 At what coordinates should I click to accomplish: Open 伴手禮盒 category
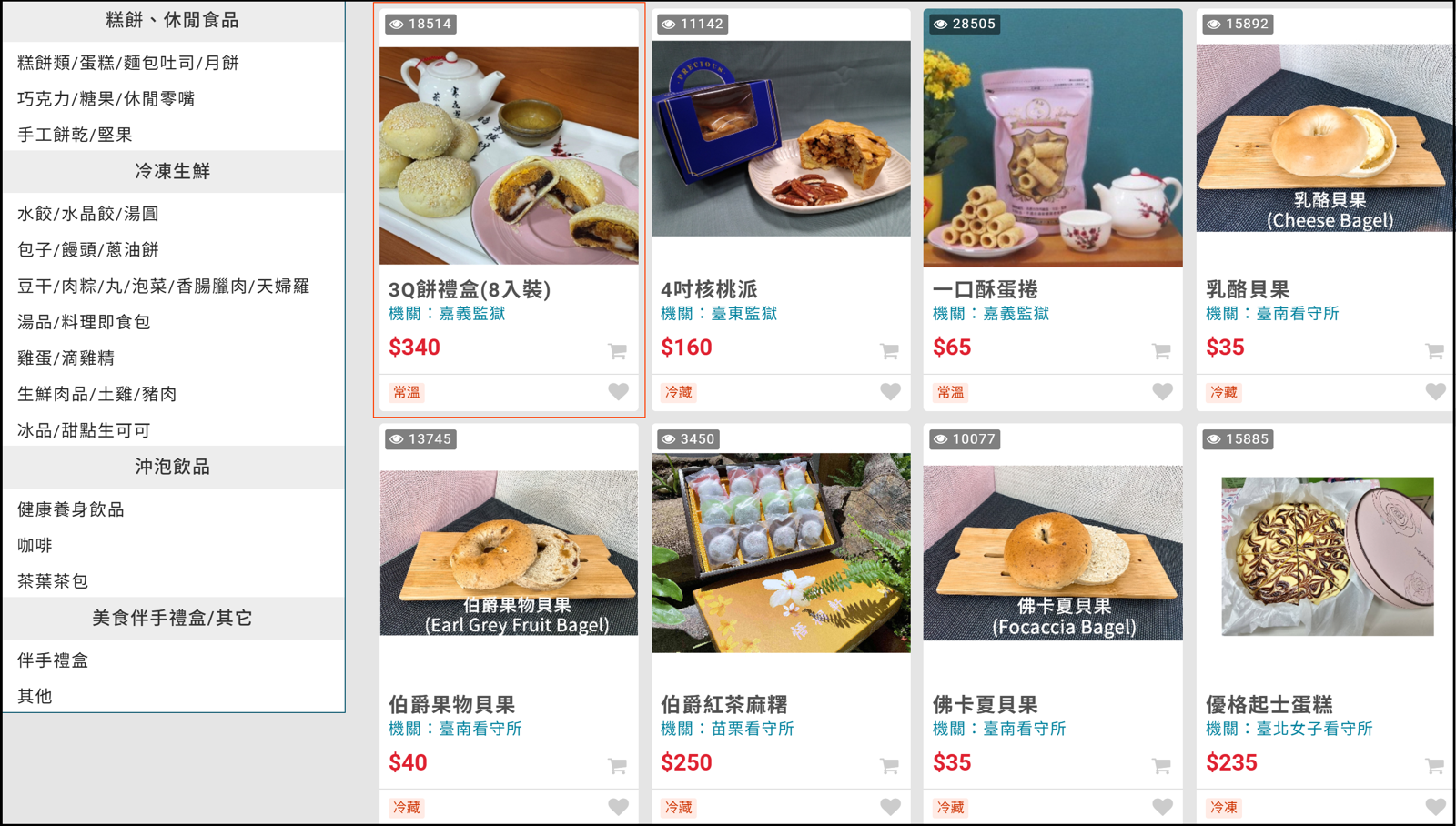pyautogui.click(x=53, y=660)
